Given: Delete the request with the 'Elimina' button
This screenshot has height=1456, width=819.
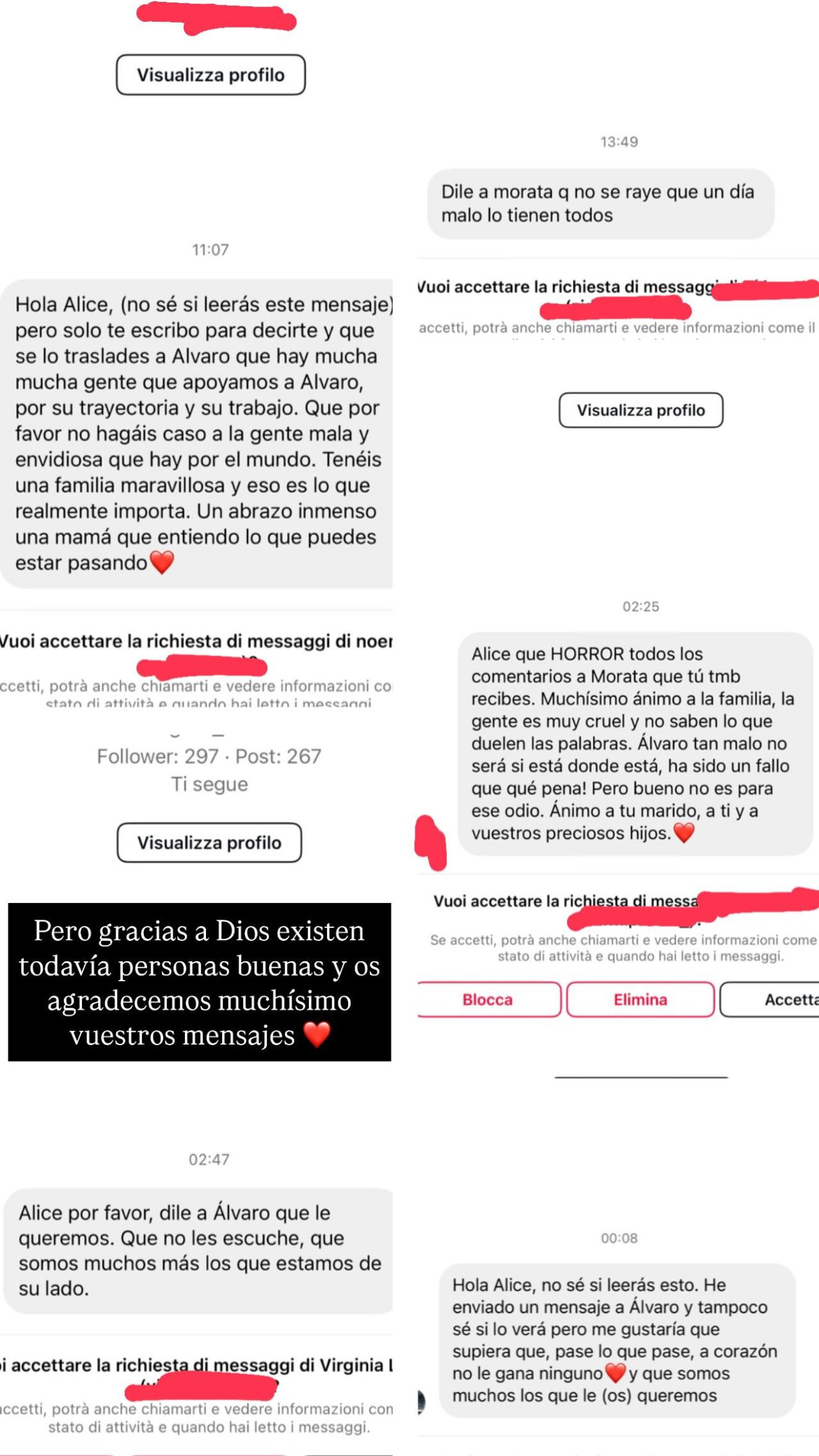Looking at the screenshot, I should tap(640, 999).
